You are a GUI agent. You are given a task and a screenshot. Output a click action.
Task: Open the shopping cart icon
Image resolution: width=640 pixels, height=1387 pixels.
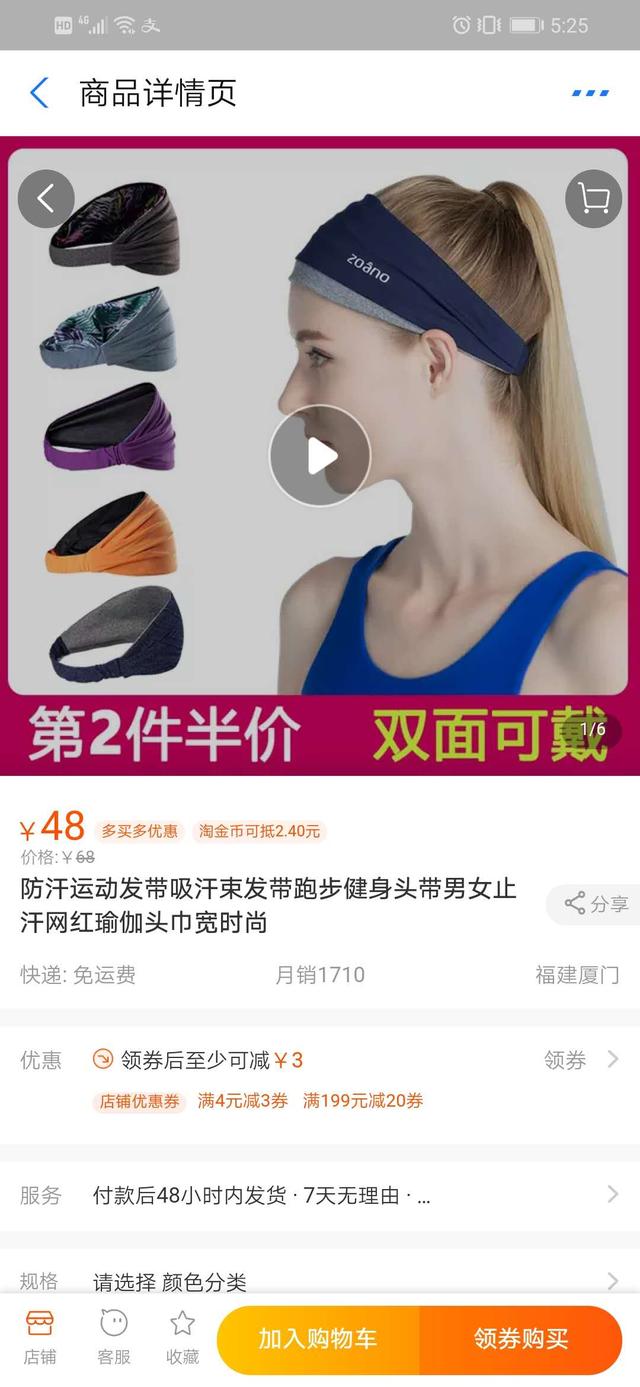click(593, 199)
